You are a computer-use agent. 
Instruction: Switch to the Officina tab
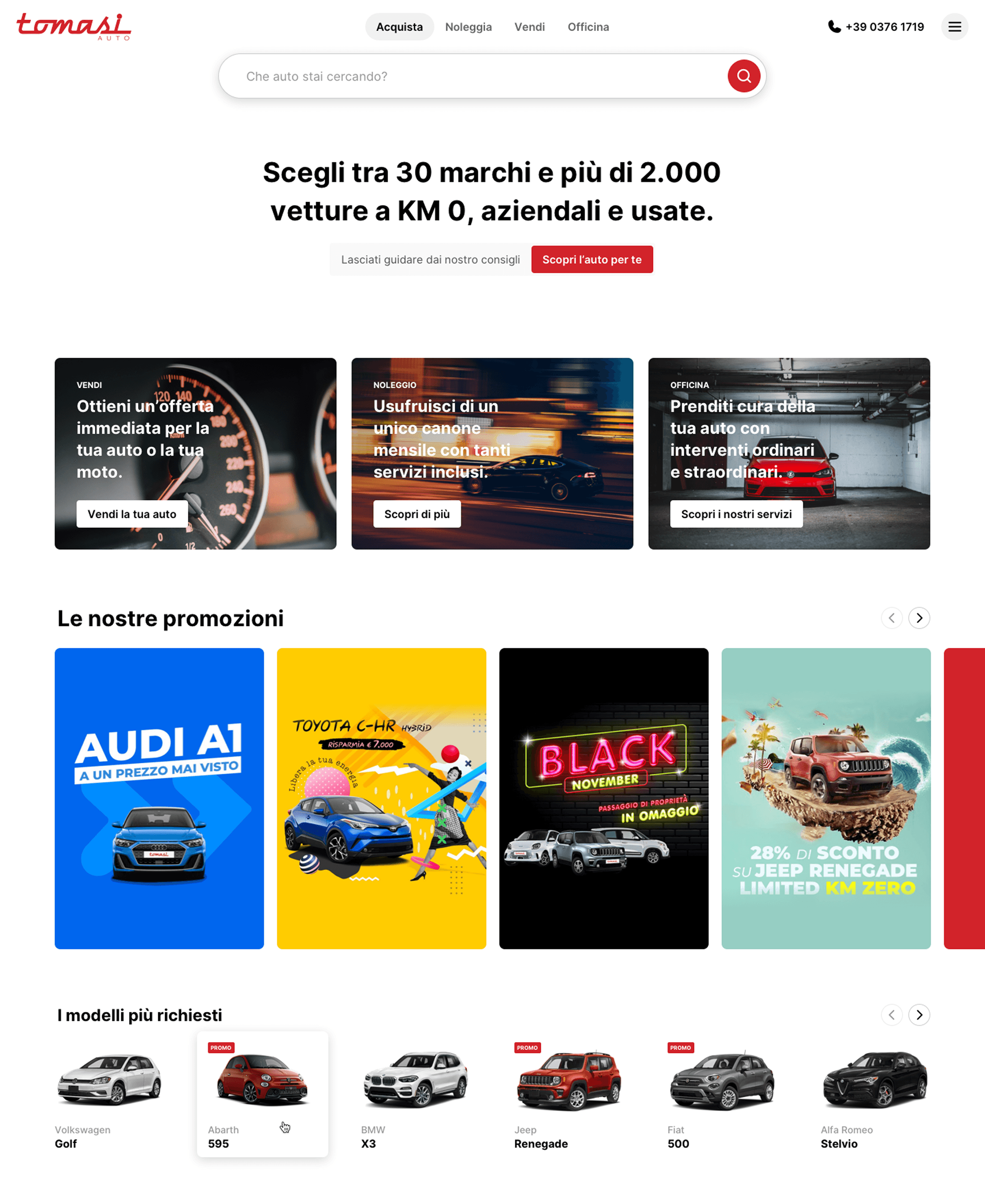tap(588, 26)
